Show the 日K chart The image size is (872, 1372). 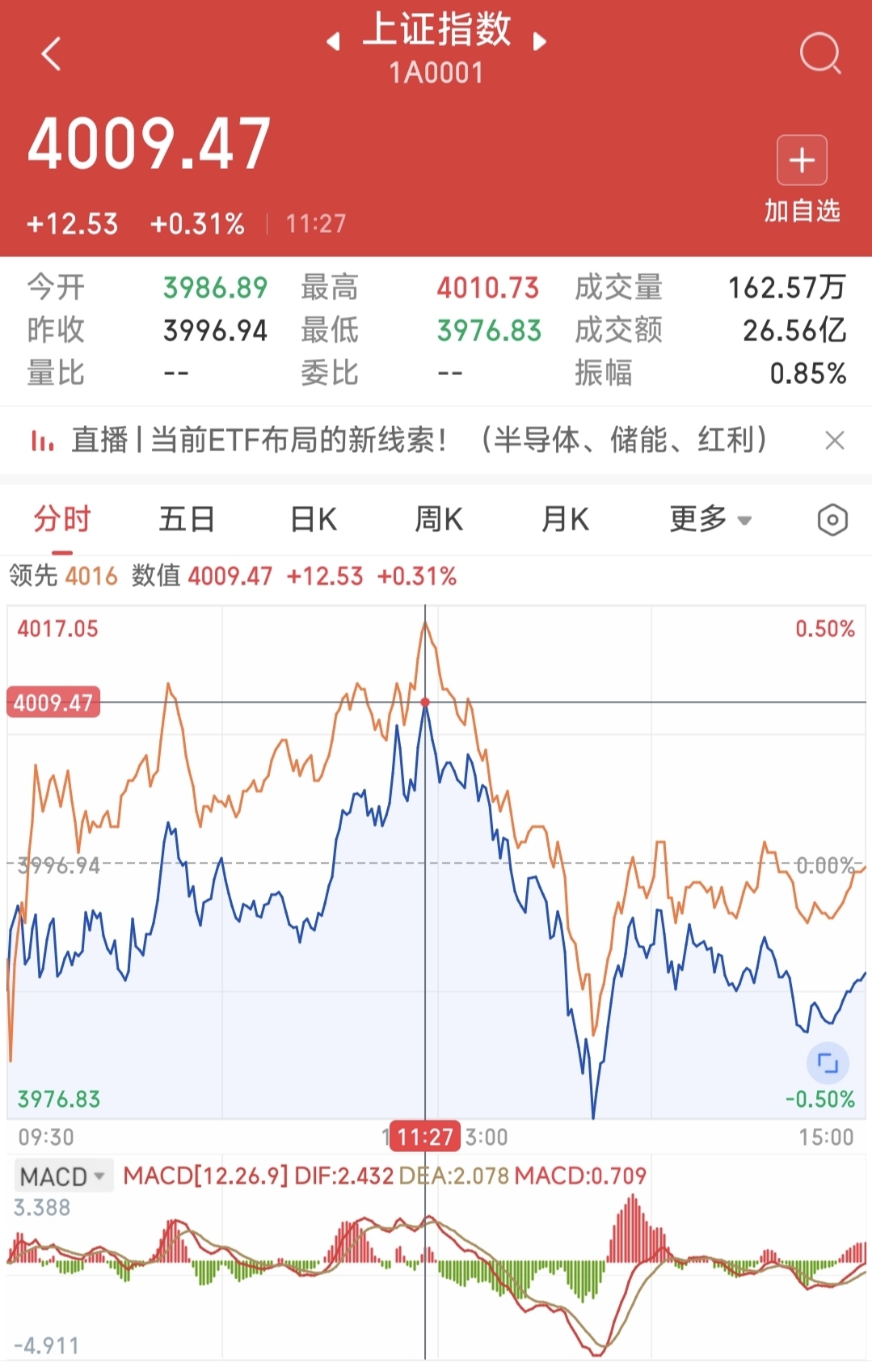point(313,519)
